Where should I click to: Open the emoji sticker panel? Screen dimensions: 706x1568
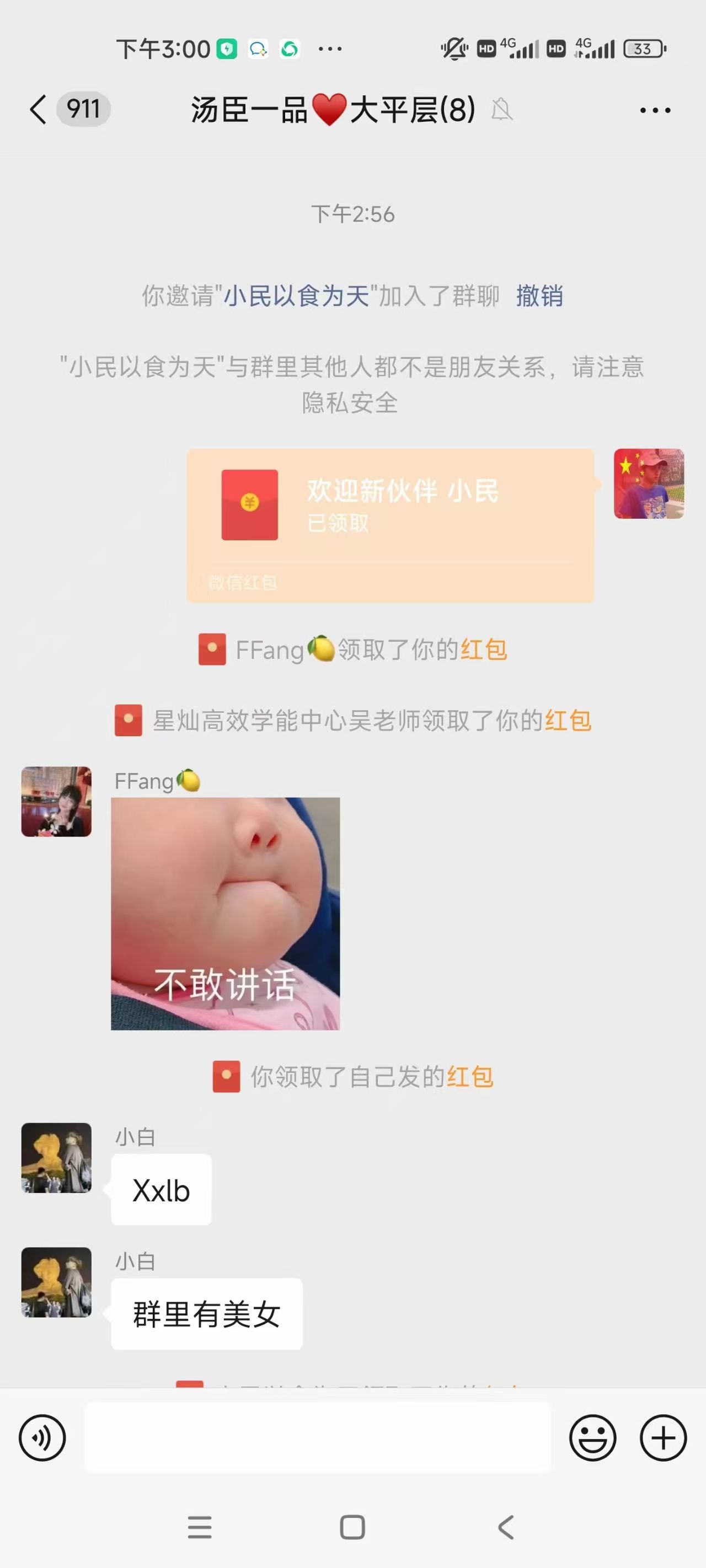[592, 1438]
